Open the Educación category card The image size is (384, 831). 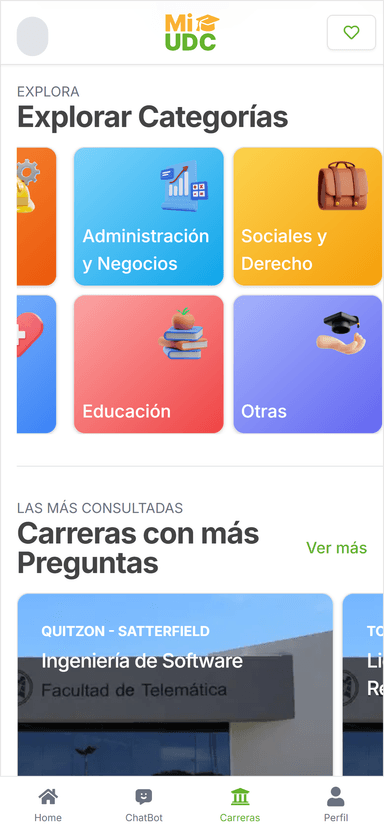click(x=149, y=364)
